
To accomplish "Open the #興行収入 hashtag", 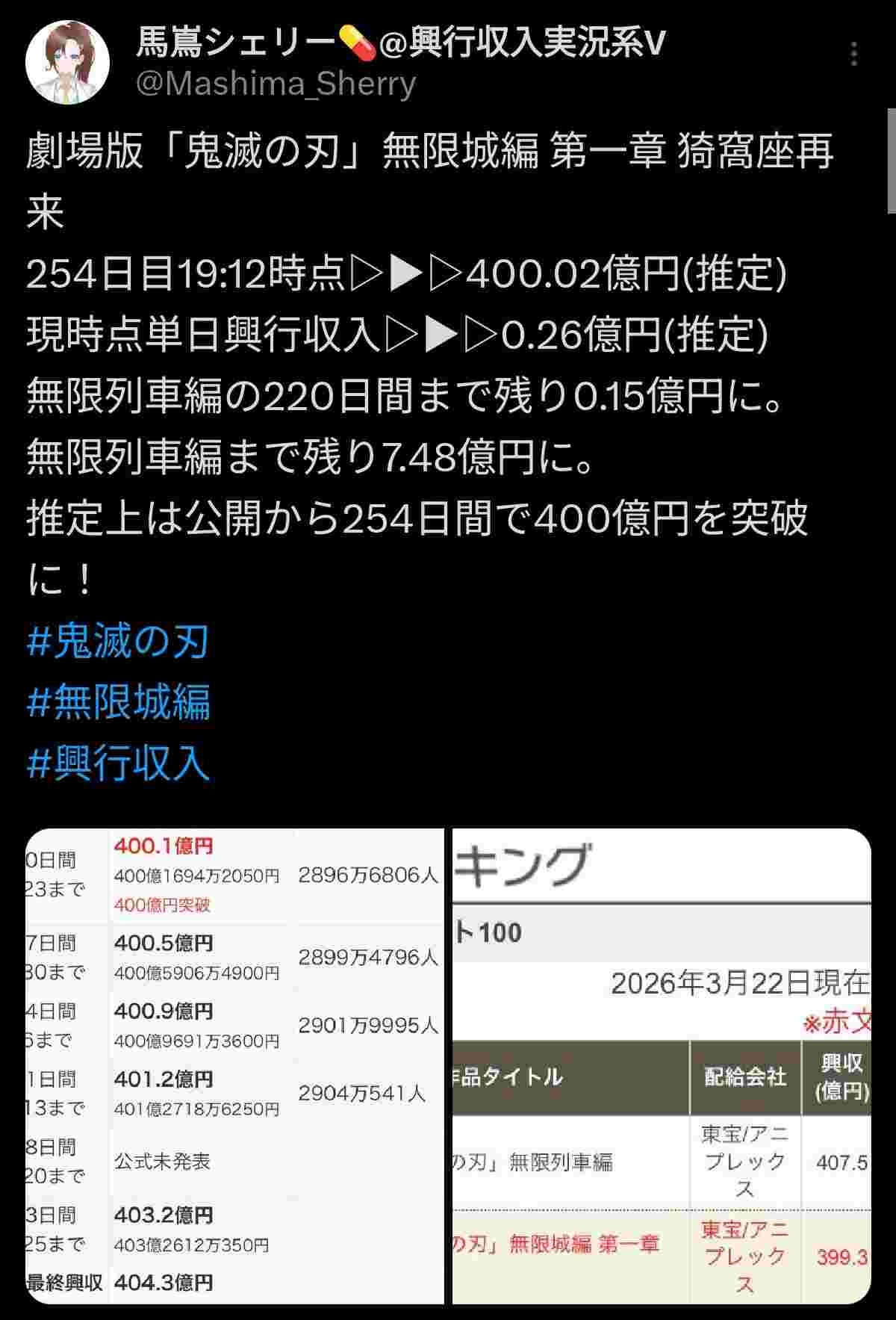I will (x=118, y=763).
